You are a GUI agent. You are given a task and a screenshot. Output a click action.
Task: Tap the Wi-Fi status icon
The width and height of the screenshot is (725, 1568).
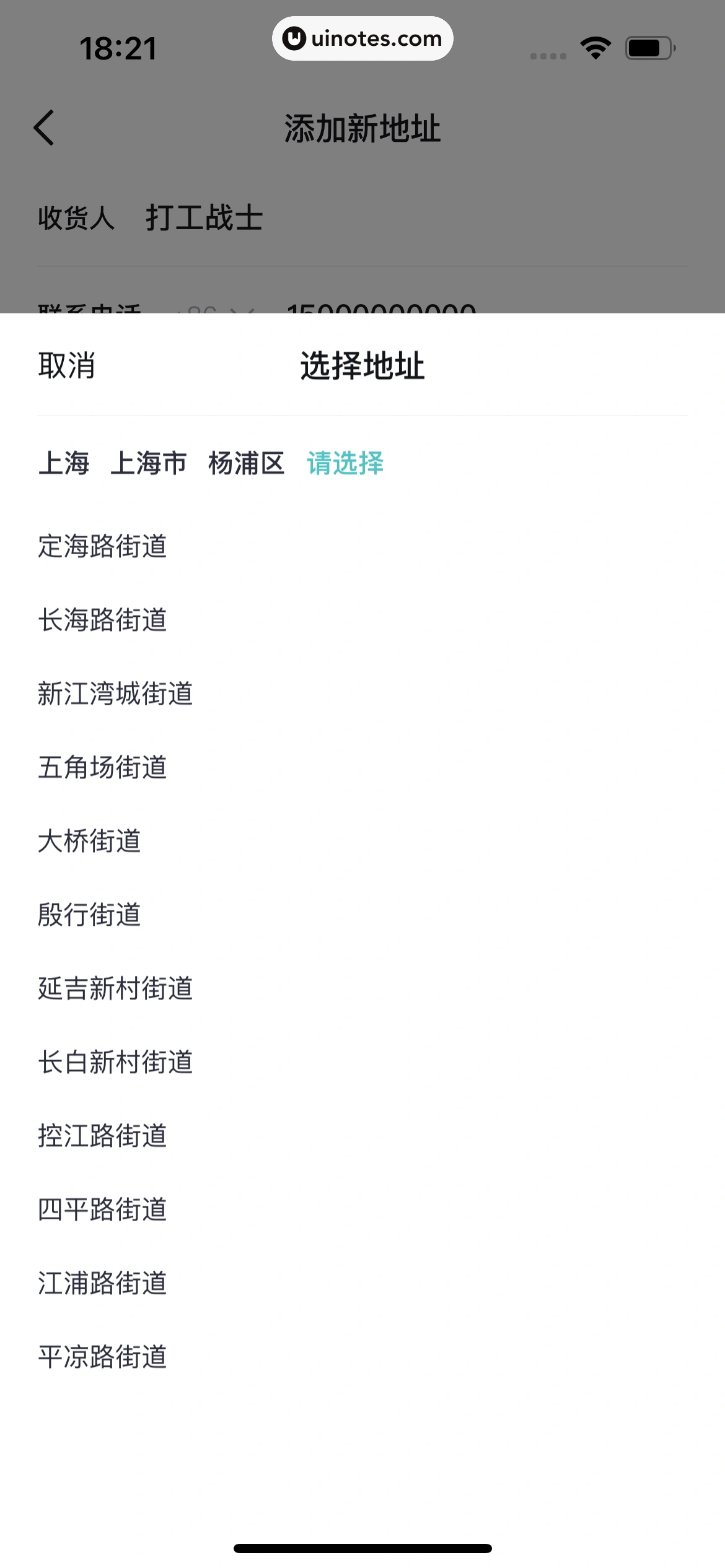coord(595,46)
